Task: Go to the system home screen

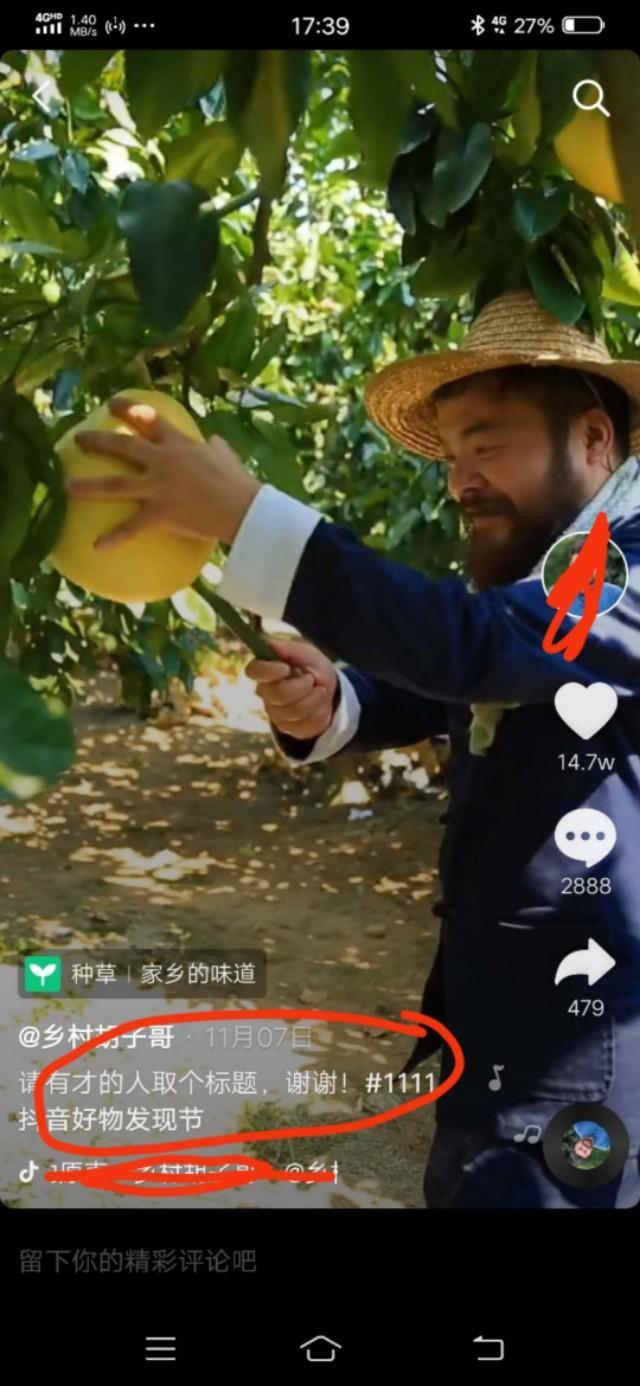Action: [x=320, y=1349]
